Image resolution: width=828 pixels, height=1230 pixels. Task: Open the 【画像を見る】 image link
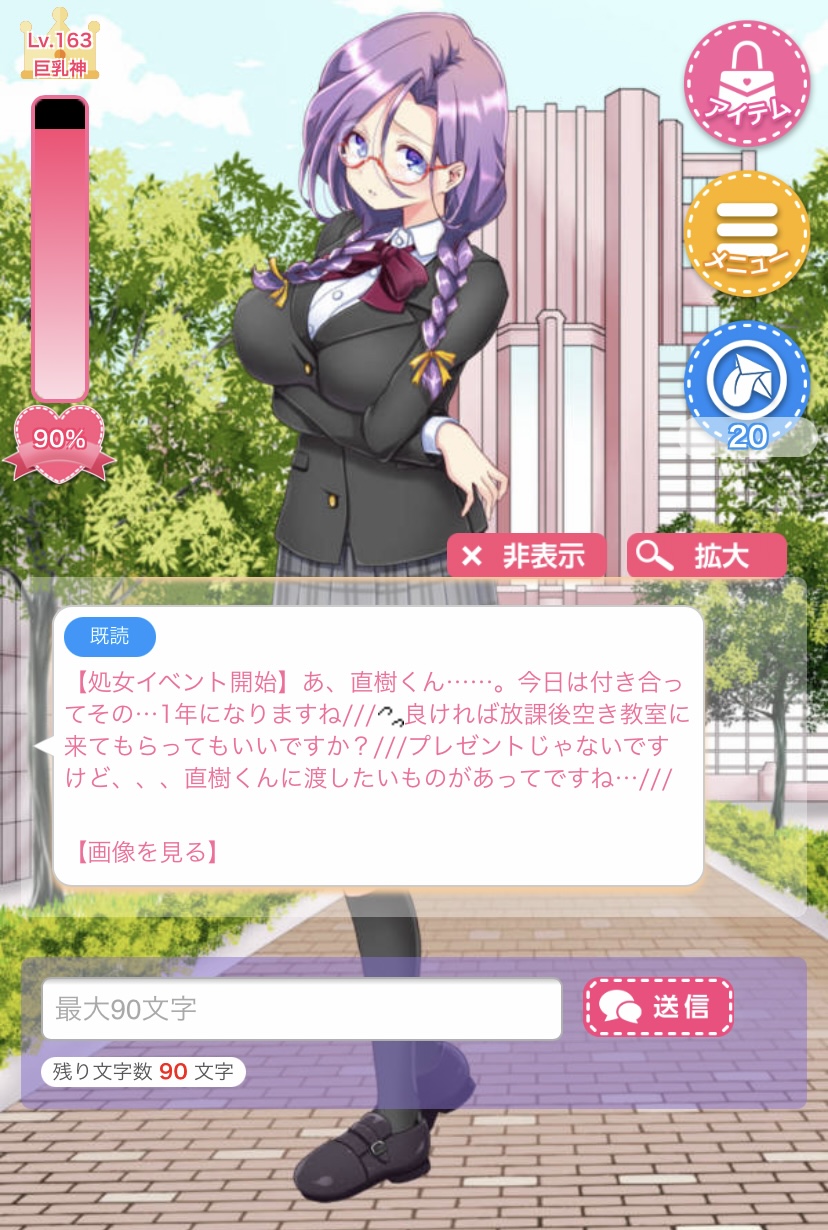point(147,852)
